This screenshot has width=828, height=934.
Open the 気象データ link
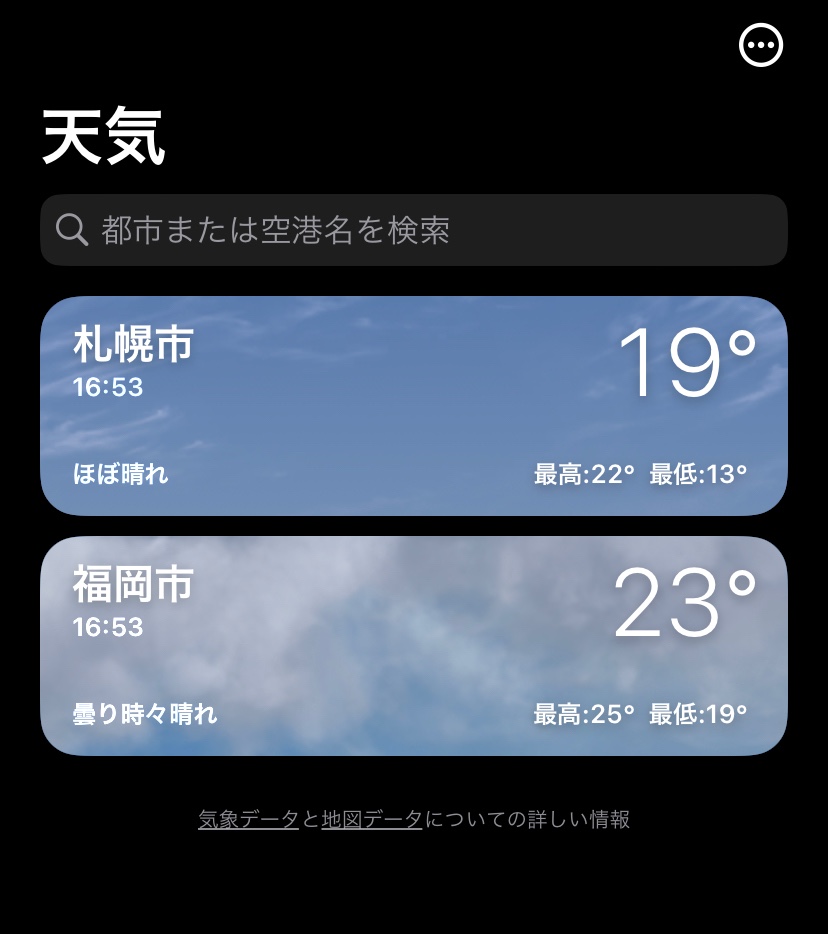tap(248, 820)
